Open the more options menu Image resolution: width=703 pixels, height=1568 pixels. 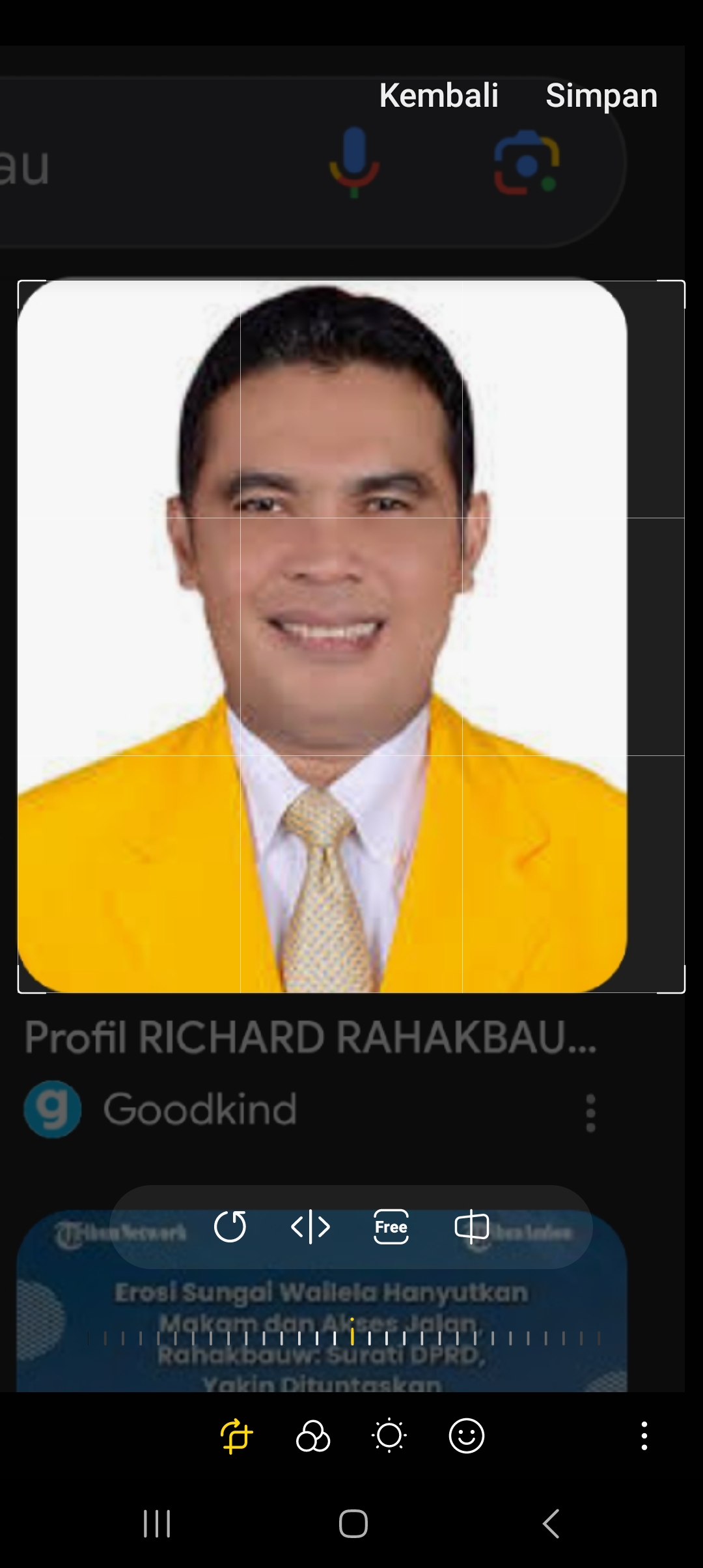point(644,1436)
